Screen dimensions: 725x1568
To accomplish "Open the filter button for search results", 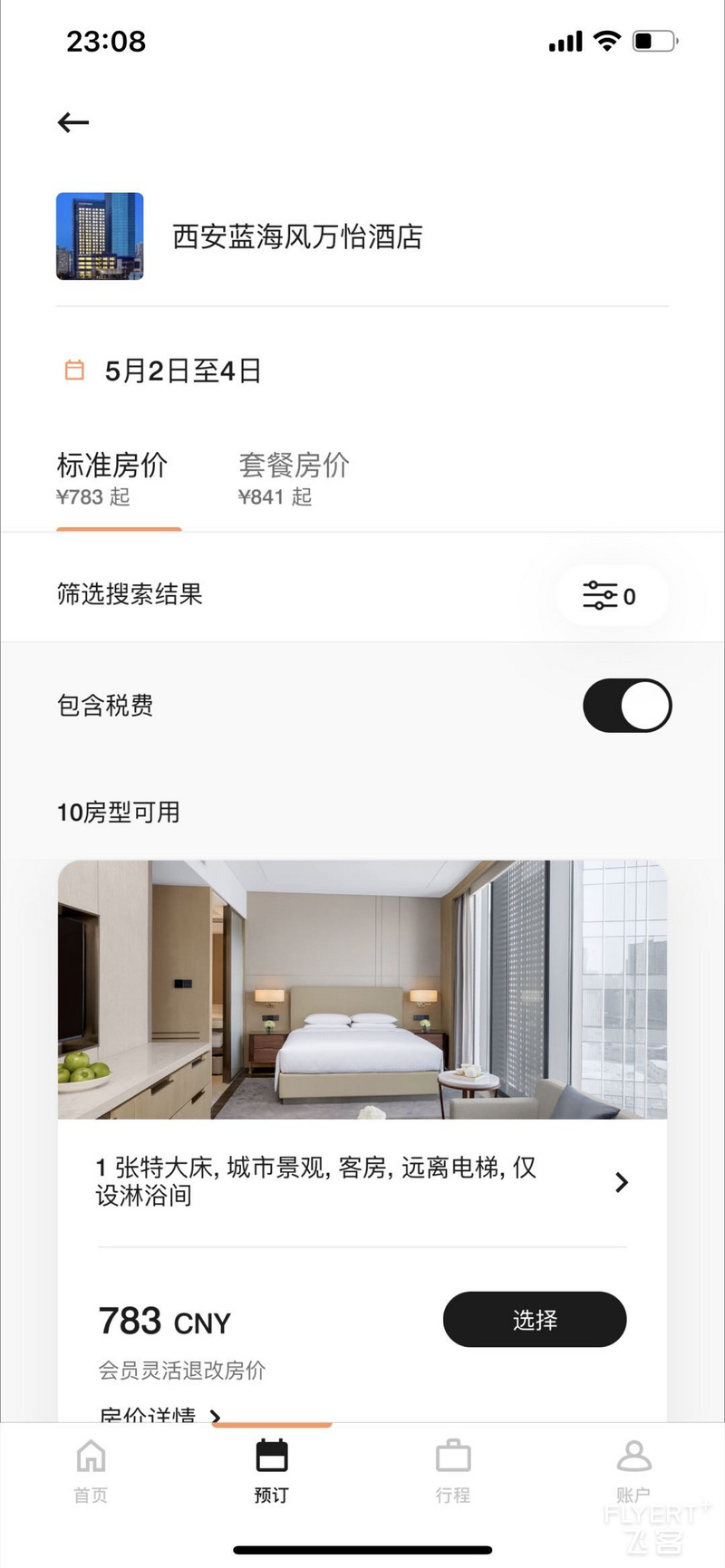I will coord(612,595).
